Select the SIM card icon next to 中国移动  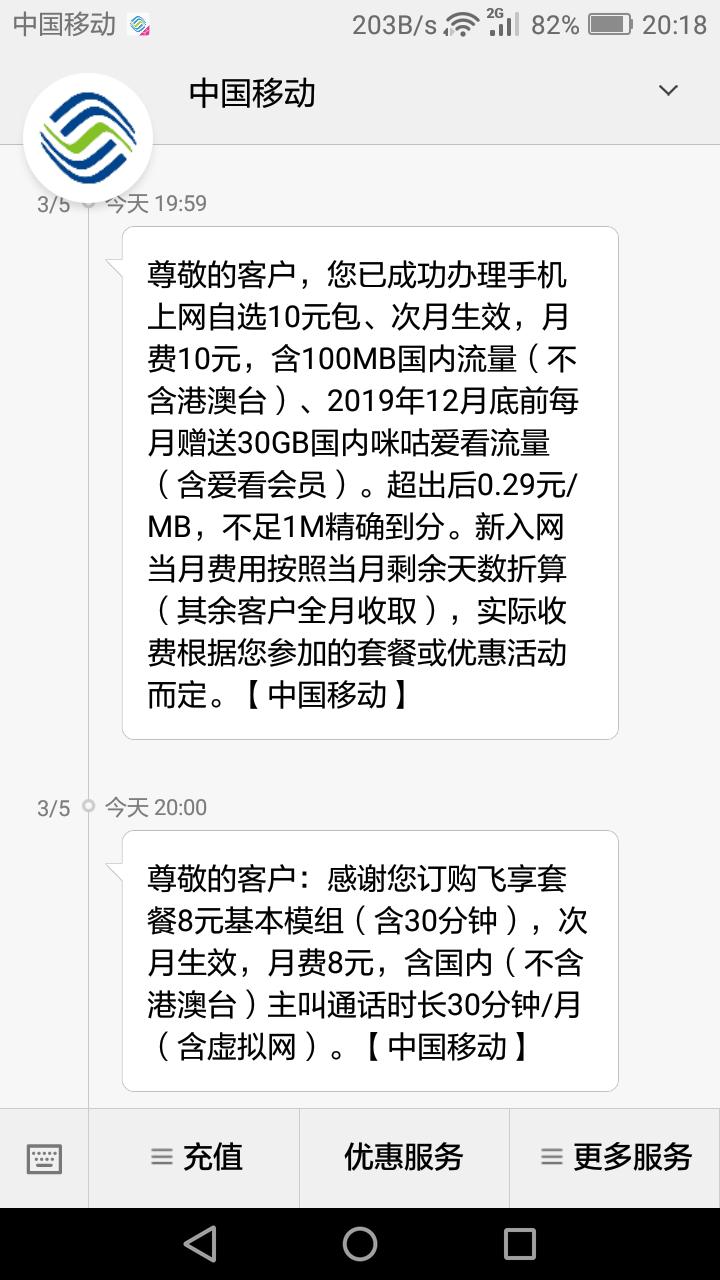pyautogui.click(x=140, y=22)
